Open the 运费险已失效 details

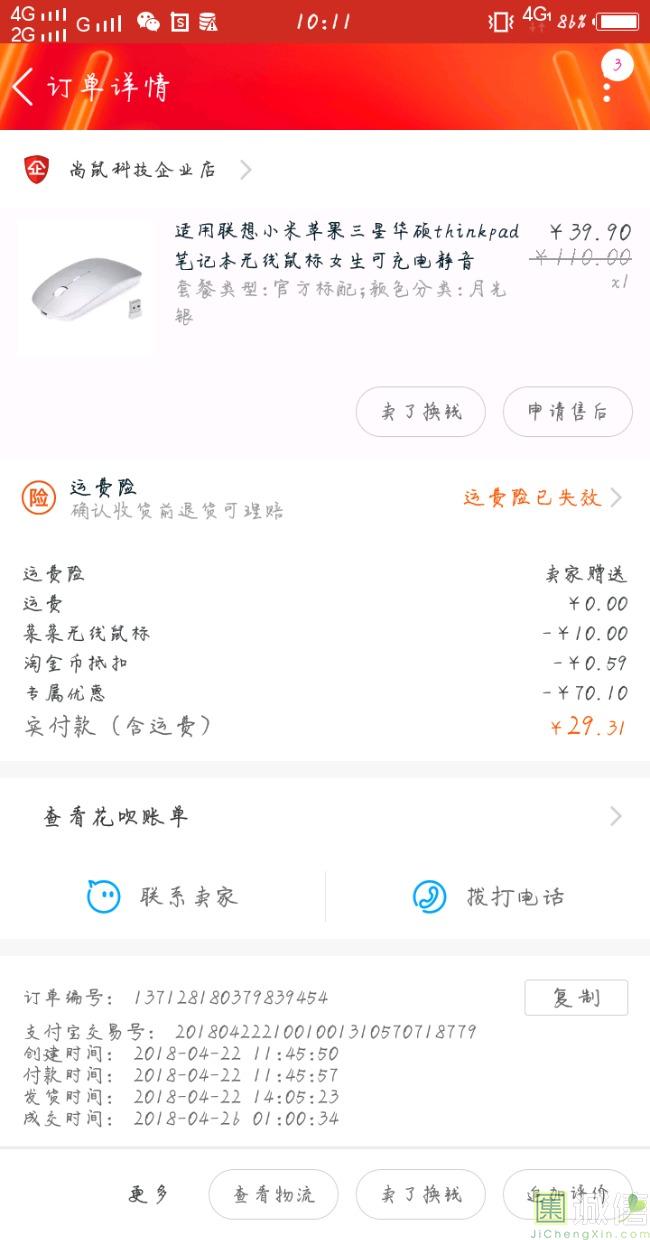[x=541, y=497]
